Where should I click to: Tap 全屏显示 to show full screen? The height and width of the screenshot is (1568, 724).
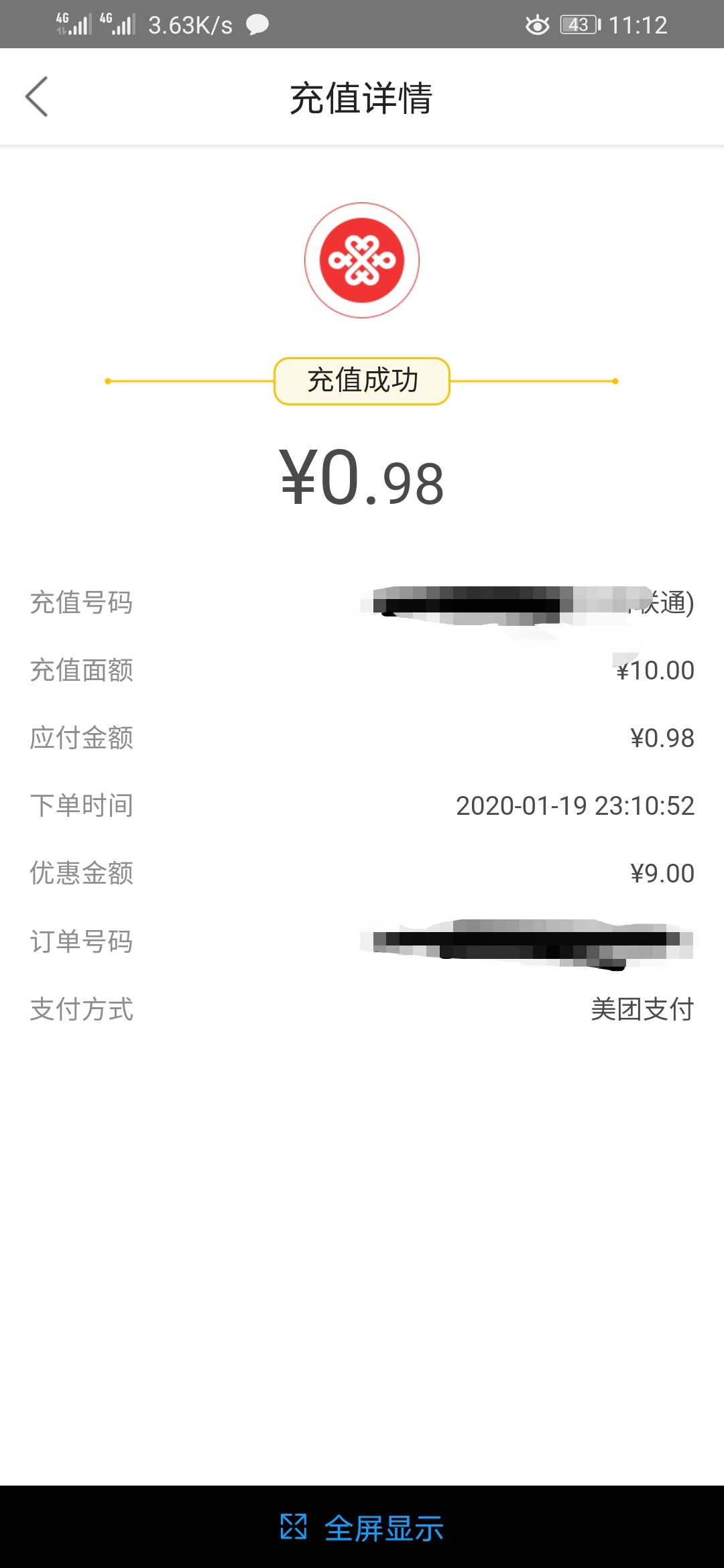click(x=362, y=1528)
